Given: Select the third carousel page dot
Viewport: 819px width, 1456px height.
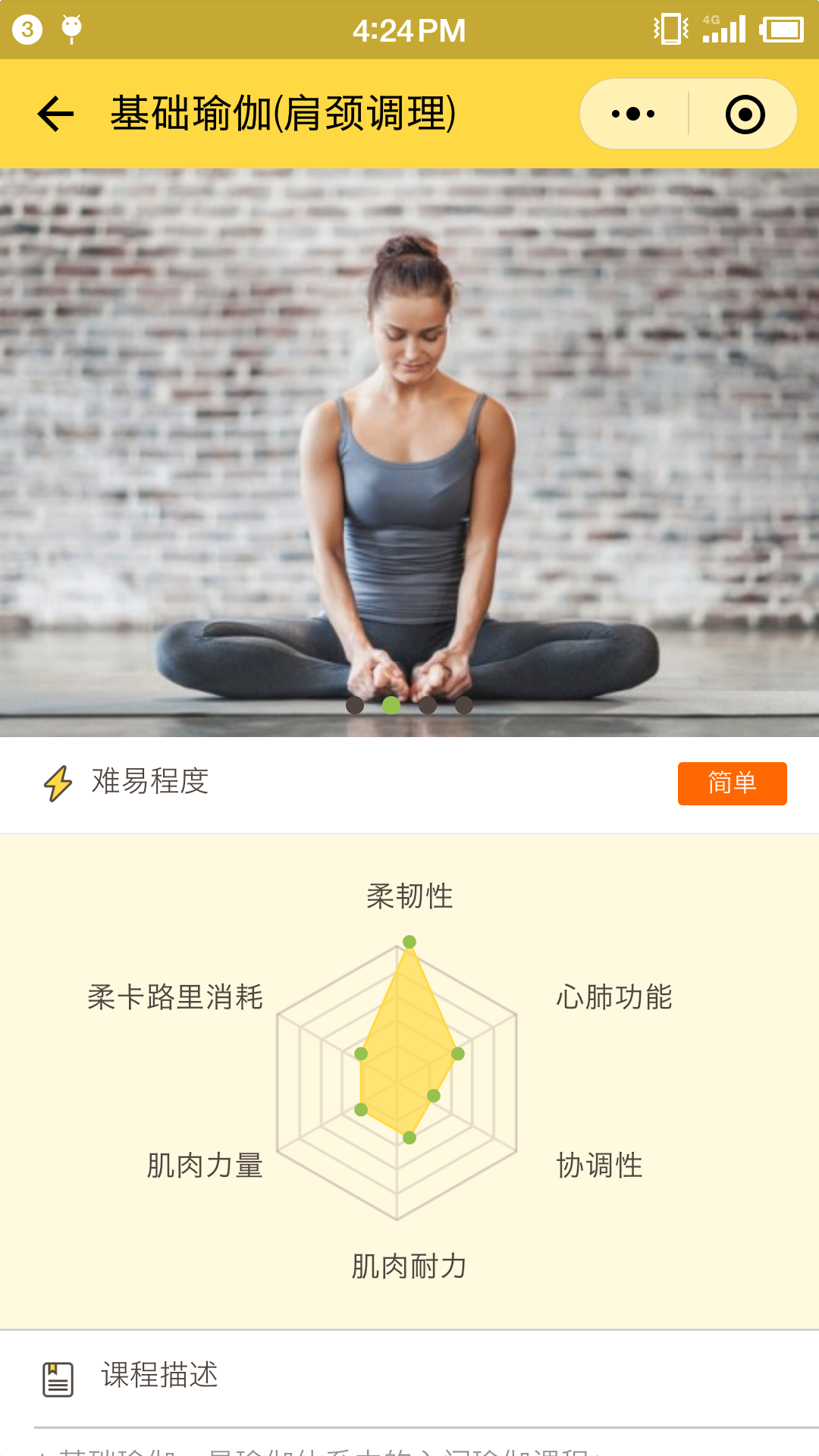Looking at the screenshot, I should (428, 705).
